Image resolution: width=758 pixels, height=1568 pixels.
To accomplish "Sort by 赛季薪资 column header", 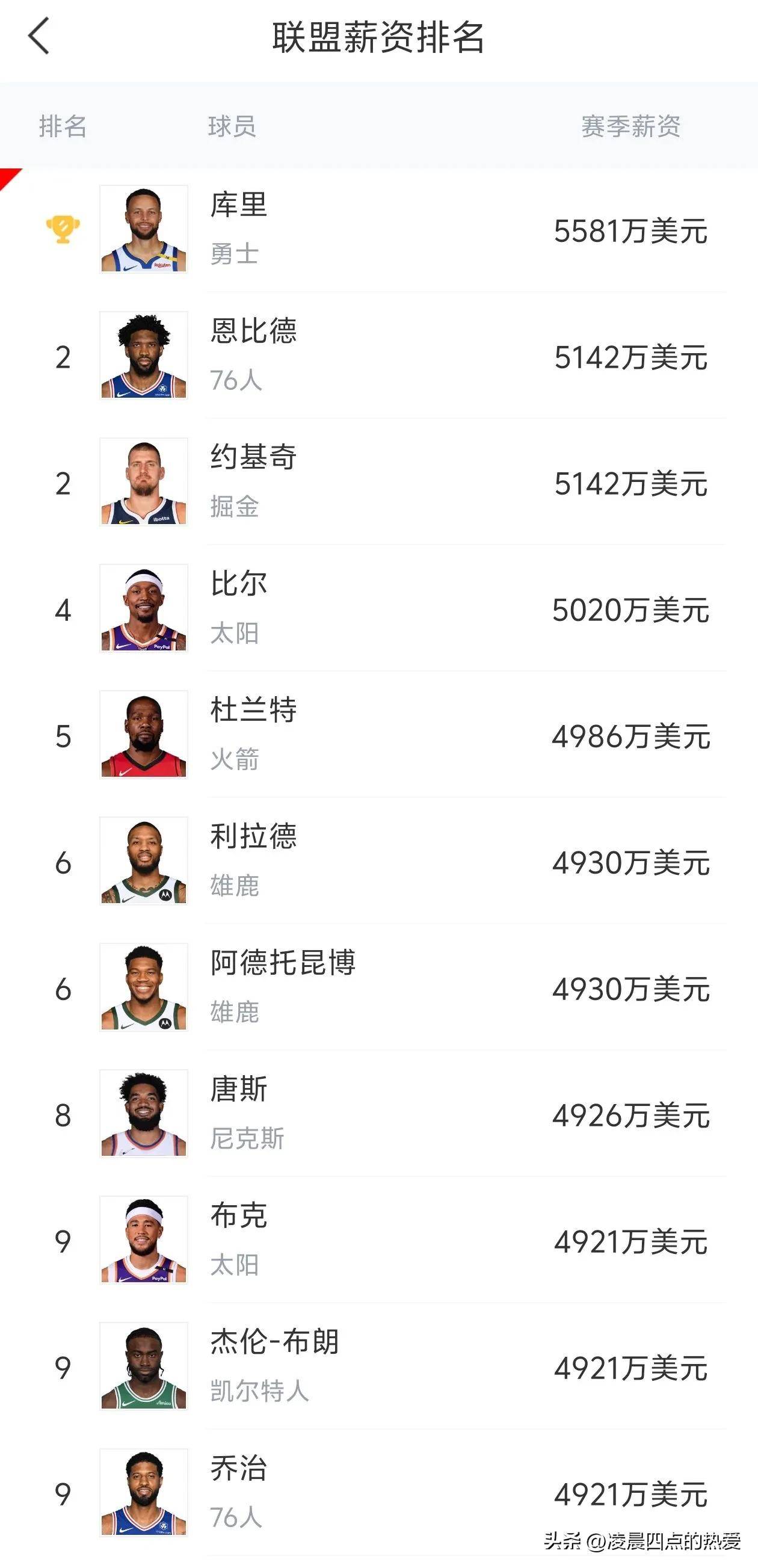I will (x=630, y=125).
